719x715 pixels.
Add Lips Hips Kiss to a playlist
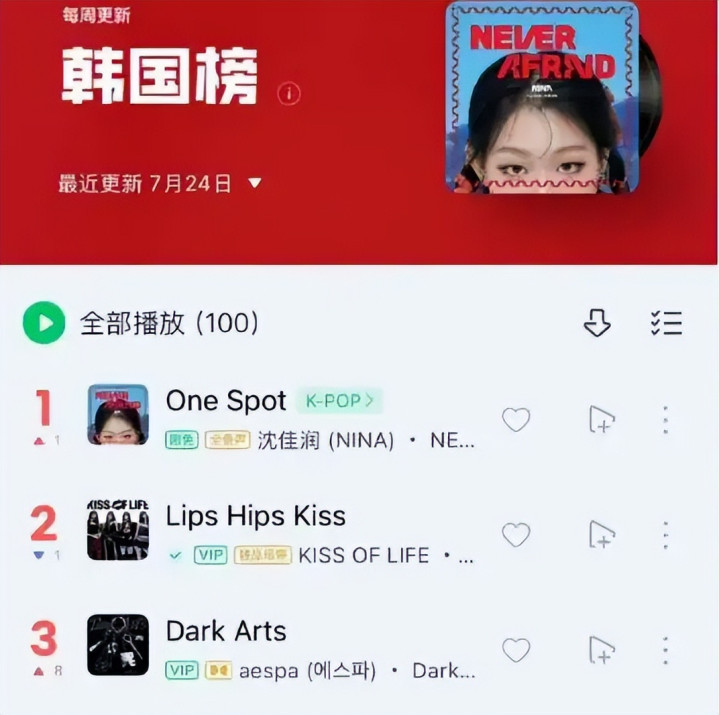tap(601, 535)
